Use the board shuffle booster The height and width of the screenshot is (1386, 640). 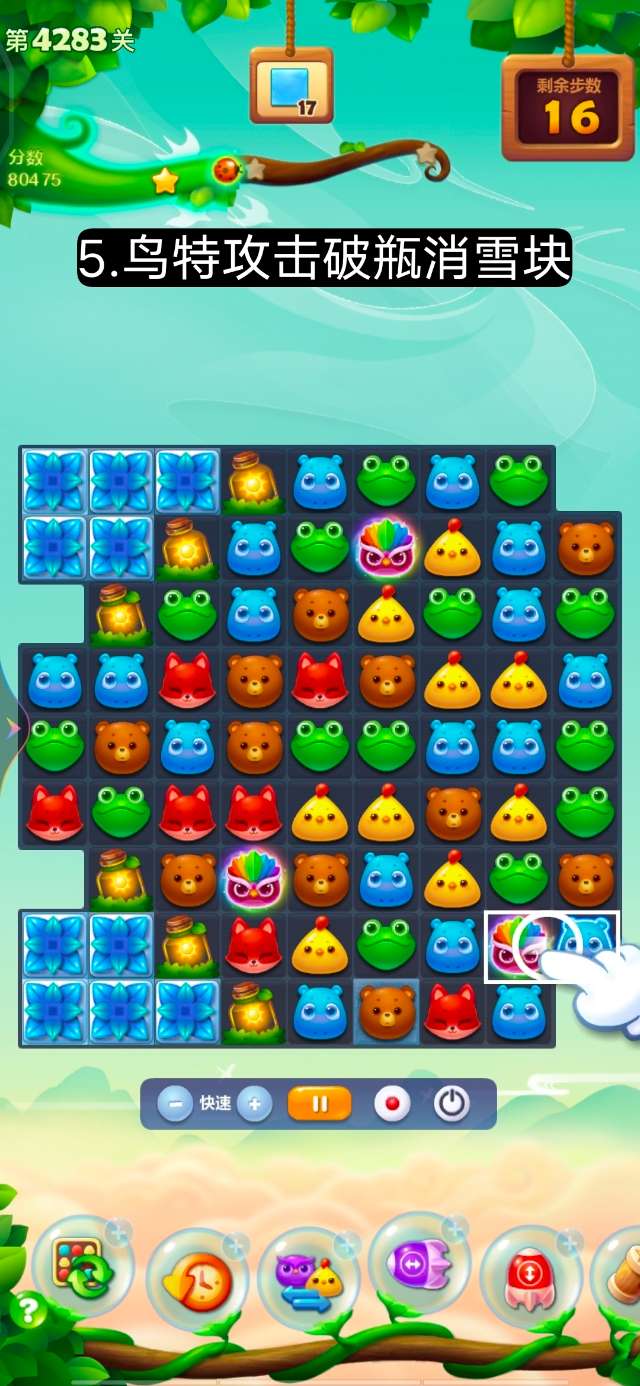[83, 1267]
